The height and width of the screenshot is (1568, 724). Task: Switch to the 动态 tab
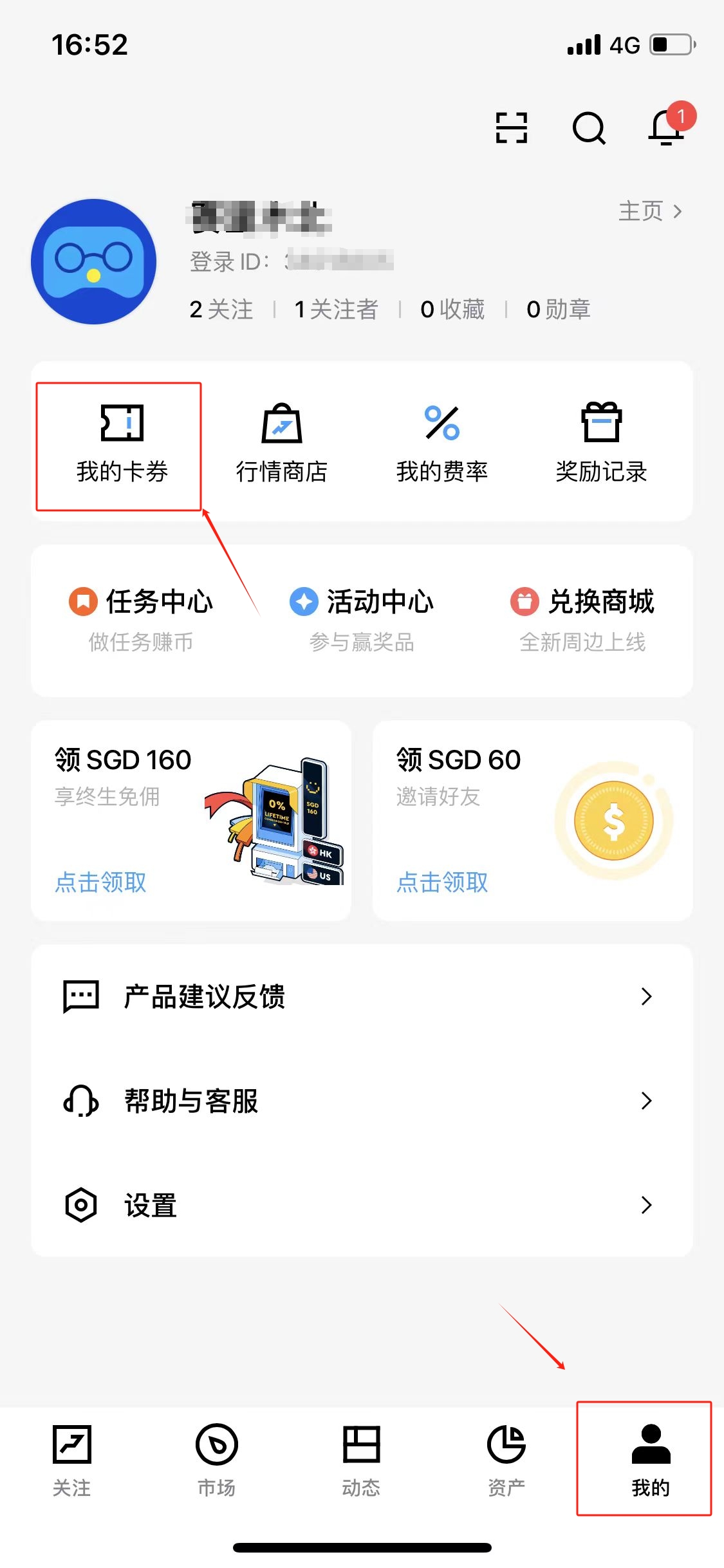(x=362, y=1461)
